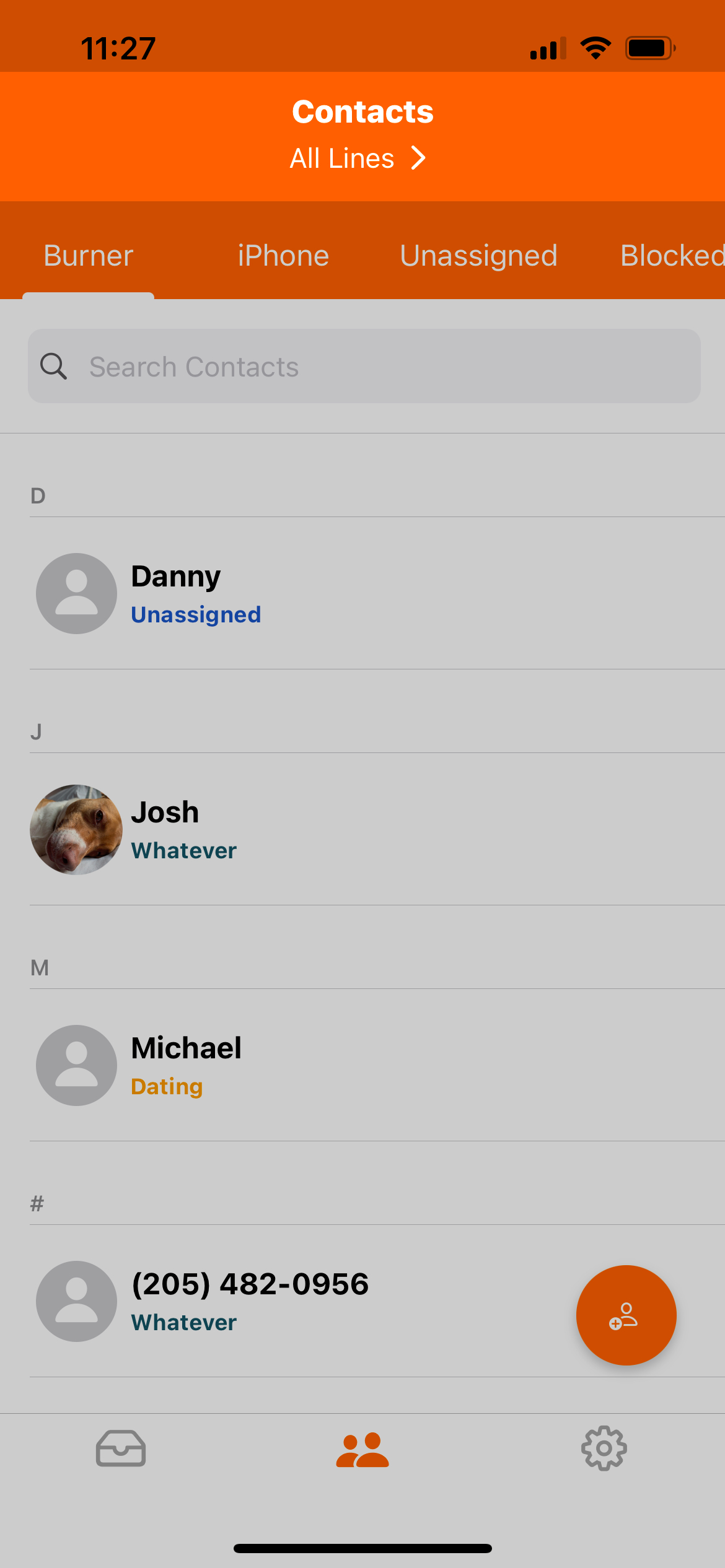Add a new contact
725x1568 pixels.
click(626, 1315)
